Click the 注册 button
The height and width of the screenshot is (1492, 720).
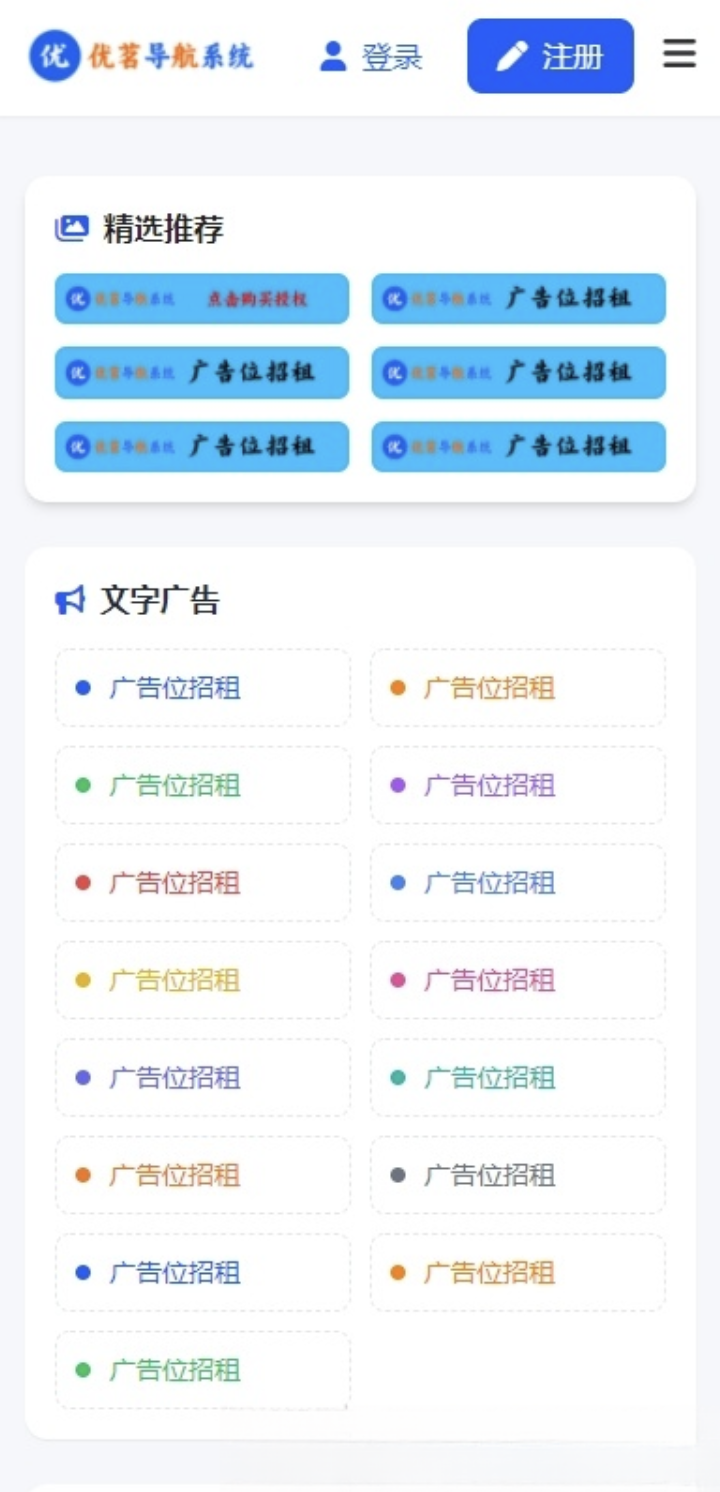[549, 56]
